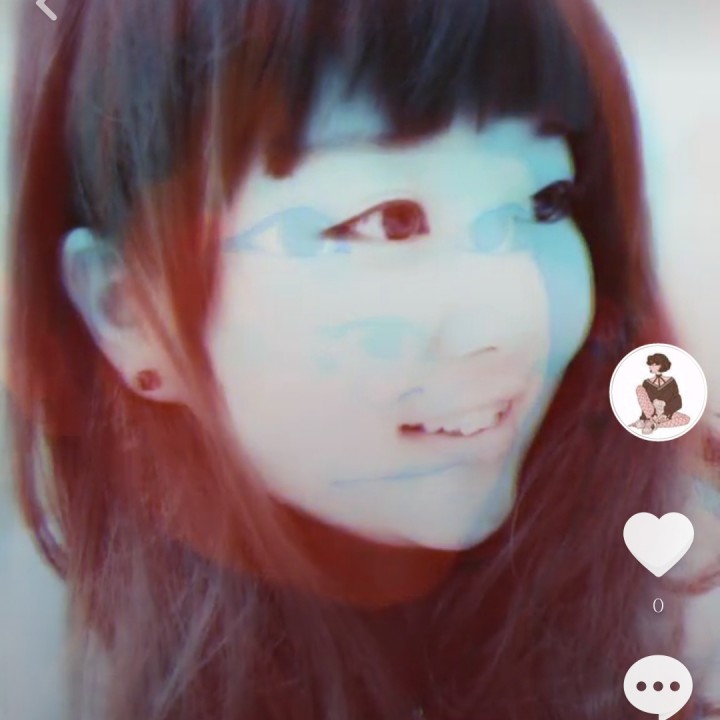Open the comments speech bubble
This screenshot has height=720, width=720.
pos(658,688)
